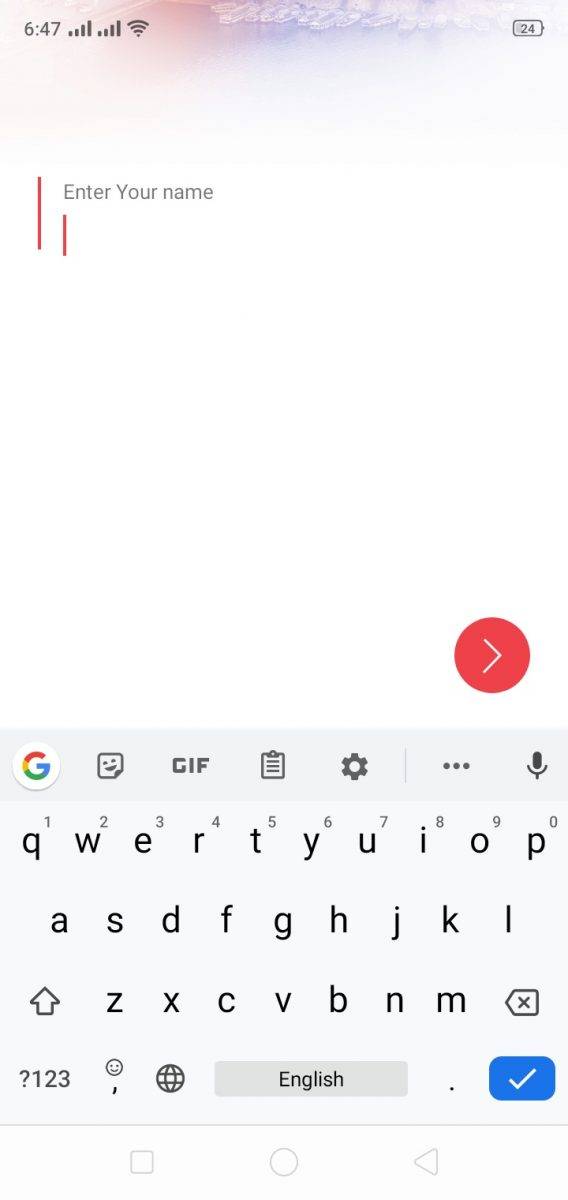Screen dimensions: 568x1200
Task: Open the GIF keyboard
Action: click(190, 766)
